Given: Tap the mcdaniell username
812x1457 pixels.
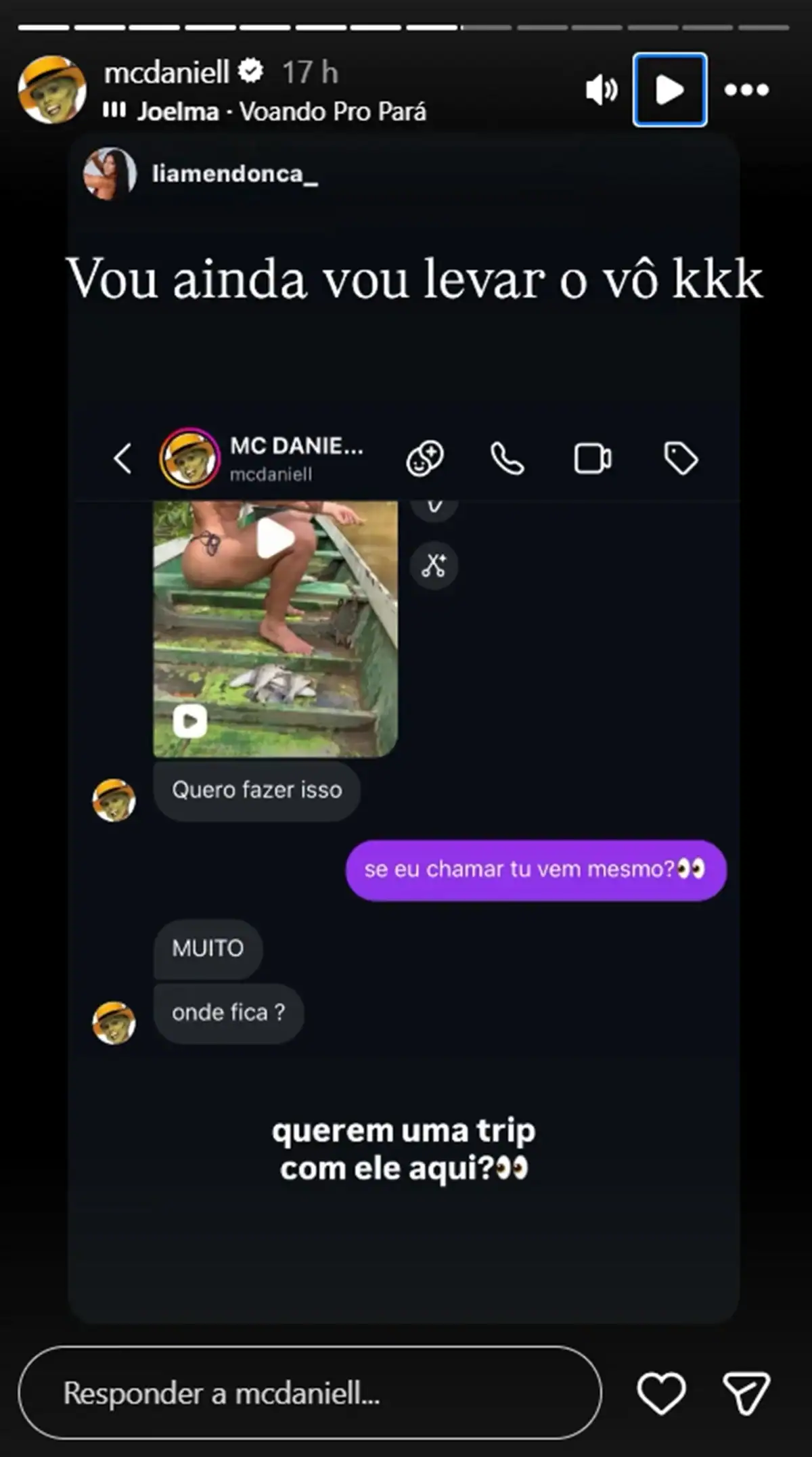Looking at the screenshot, I should coord(166,72).
